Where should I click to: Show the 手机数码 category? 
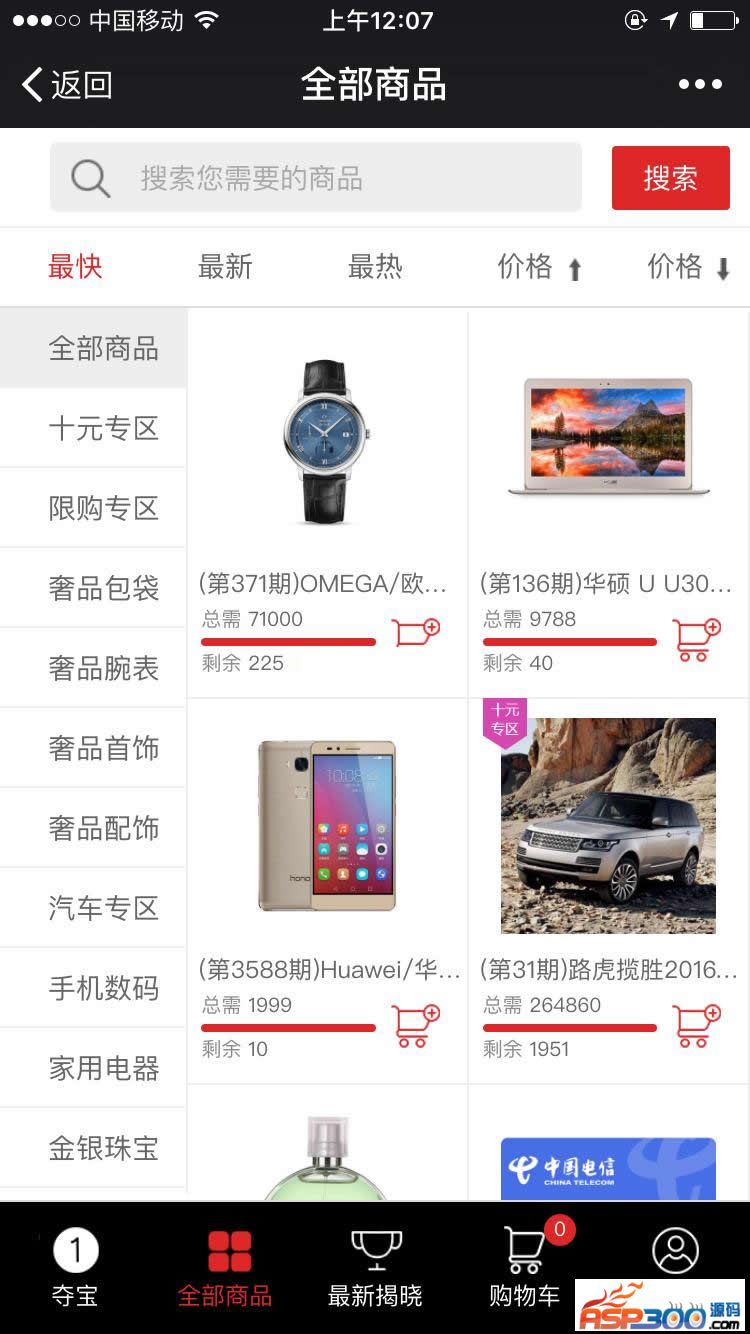pyautogui.click(x=103, y=988)
